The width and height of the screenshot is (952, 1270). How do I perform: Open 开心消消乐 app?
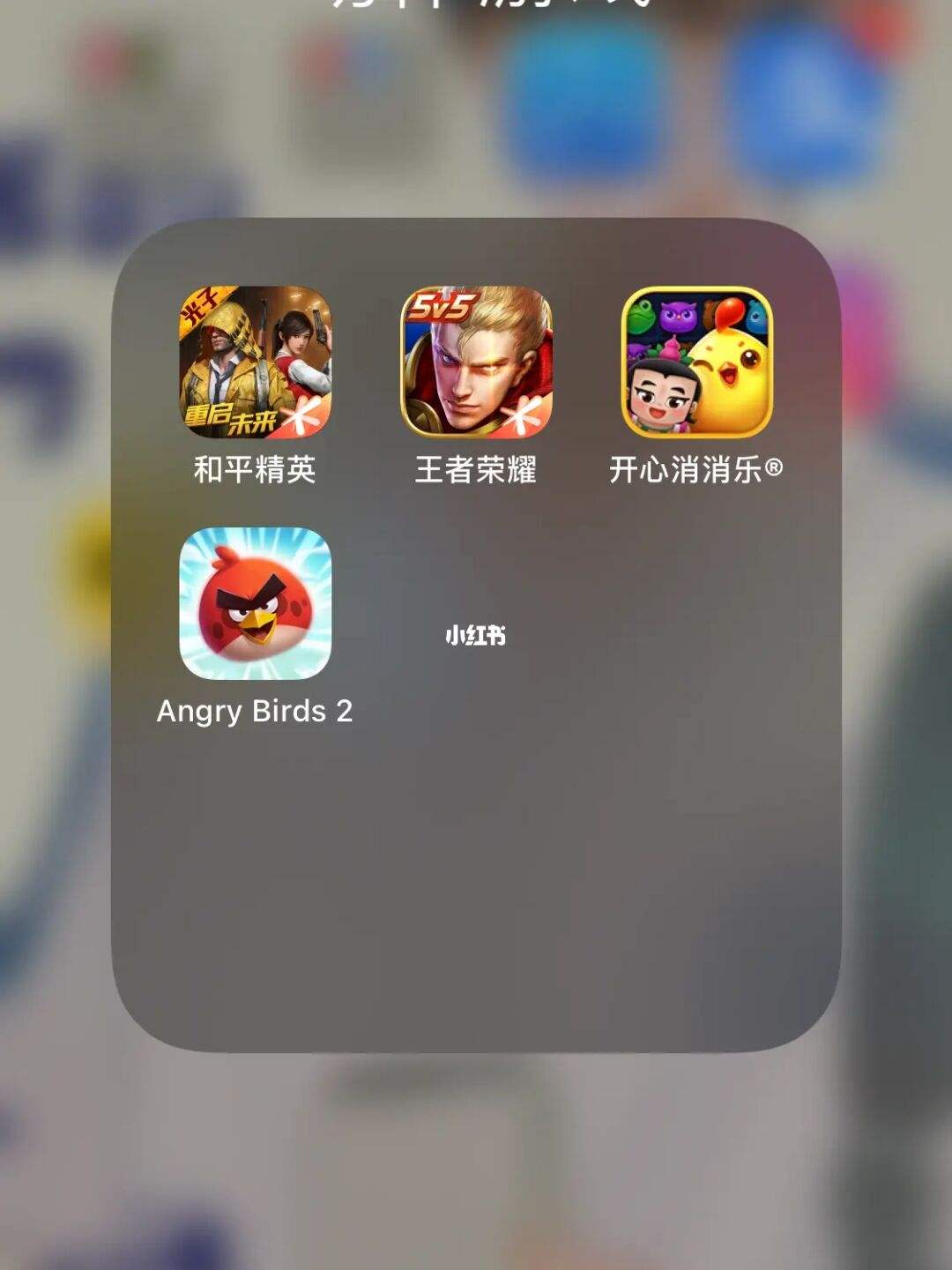696,362
